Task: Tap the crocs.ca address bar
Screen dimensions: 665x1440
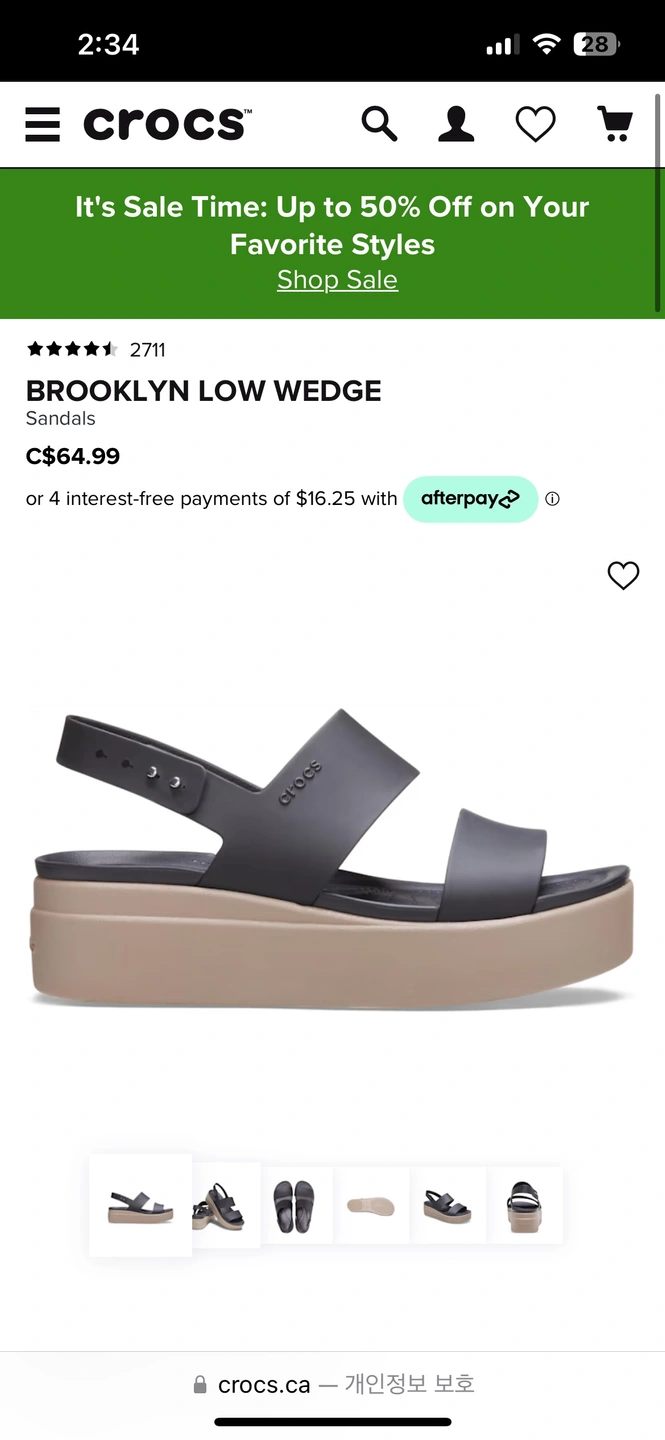Action: [x=333, y=1385]
